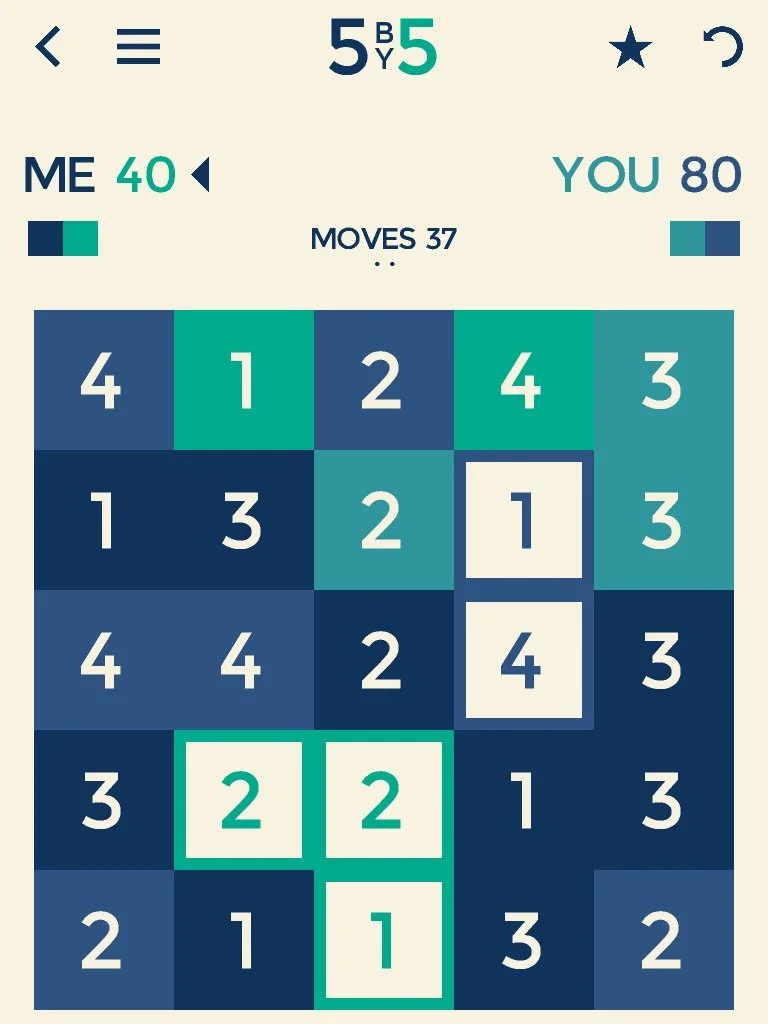Viewport: 768px width, 1024px height.
Task: Tap the back arrow to exit the game
Action: (47, 48)
